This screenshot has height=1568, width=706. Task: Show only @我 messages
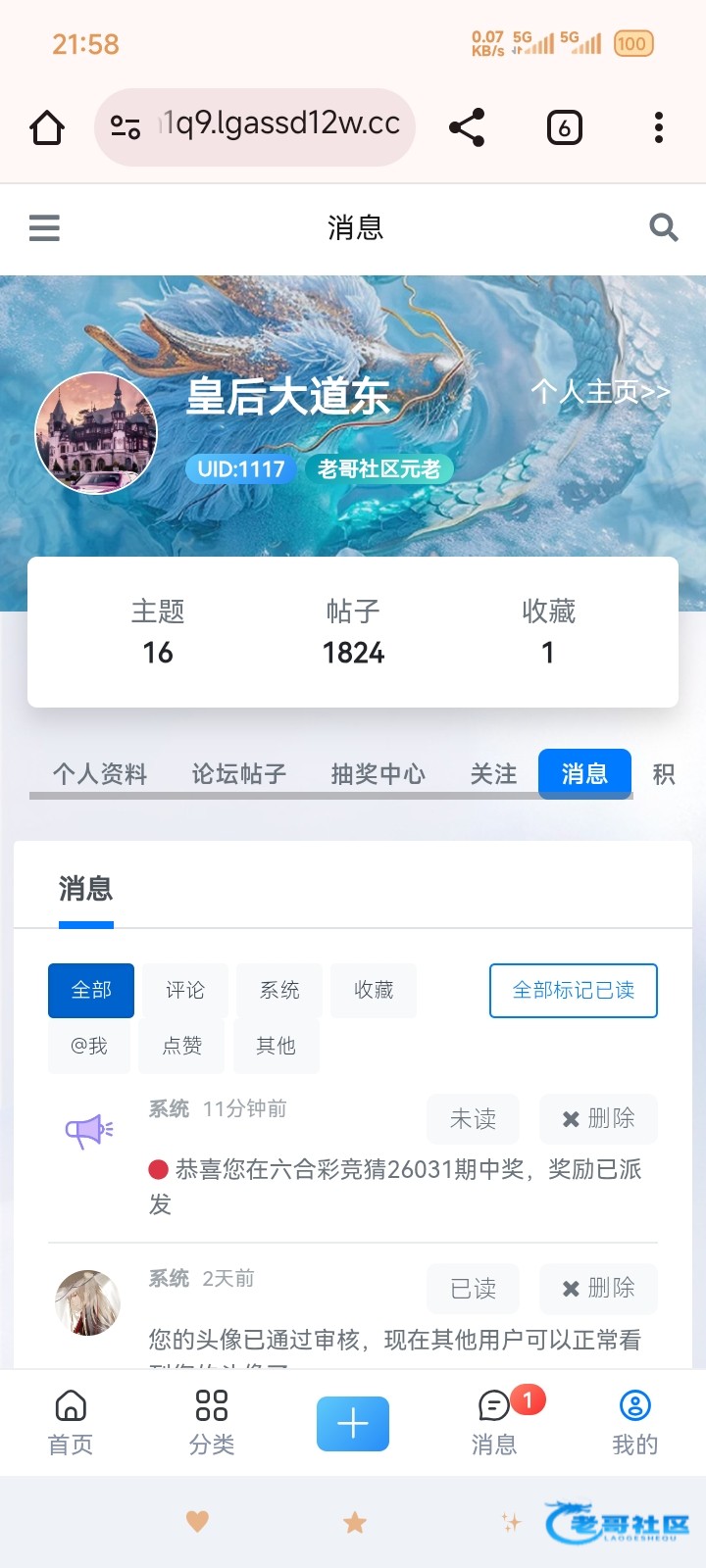pyautogui.click(x=89, y=1046)
